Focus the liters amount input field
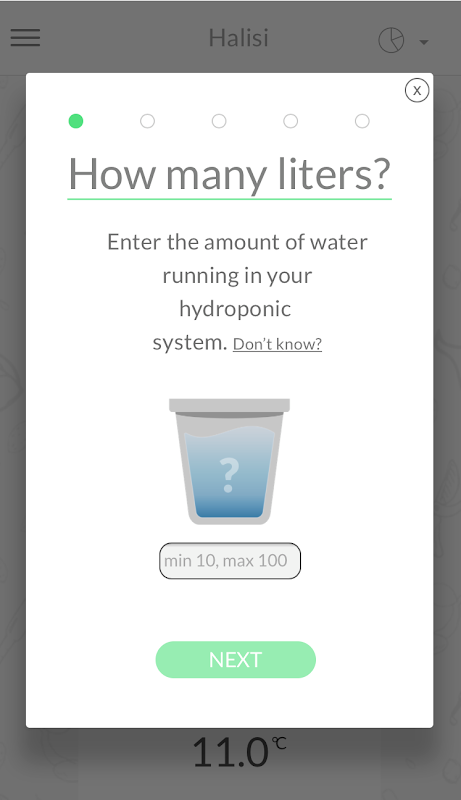The height and width of the screenshot is (800, 461). click(230, 561)
